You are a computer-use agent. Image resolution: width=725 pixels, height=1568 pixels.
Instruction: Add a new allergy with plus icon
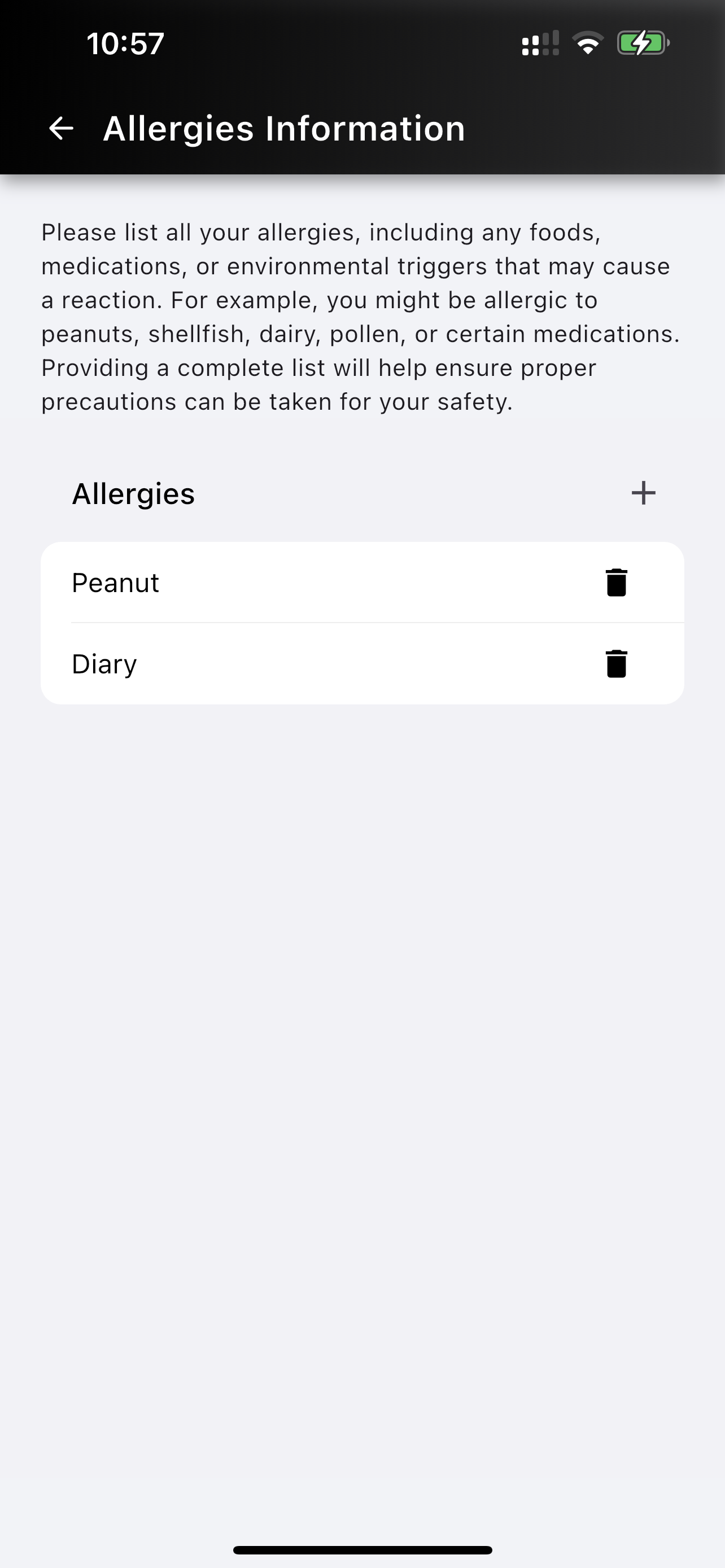click(643, 493)
